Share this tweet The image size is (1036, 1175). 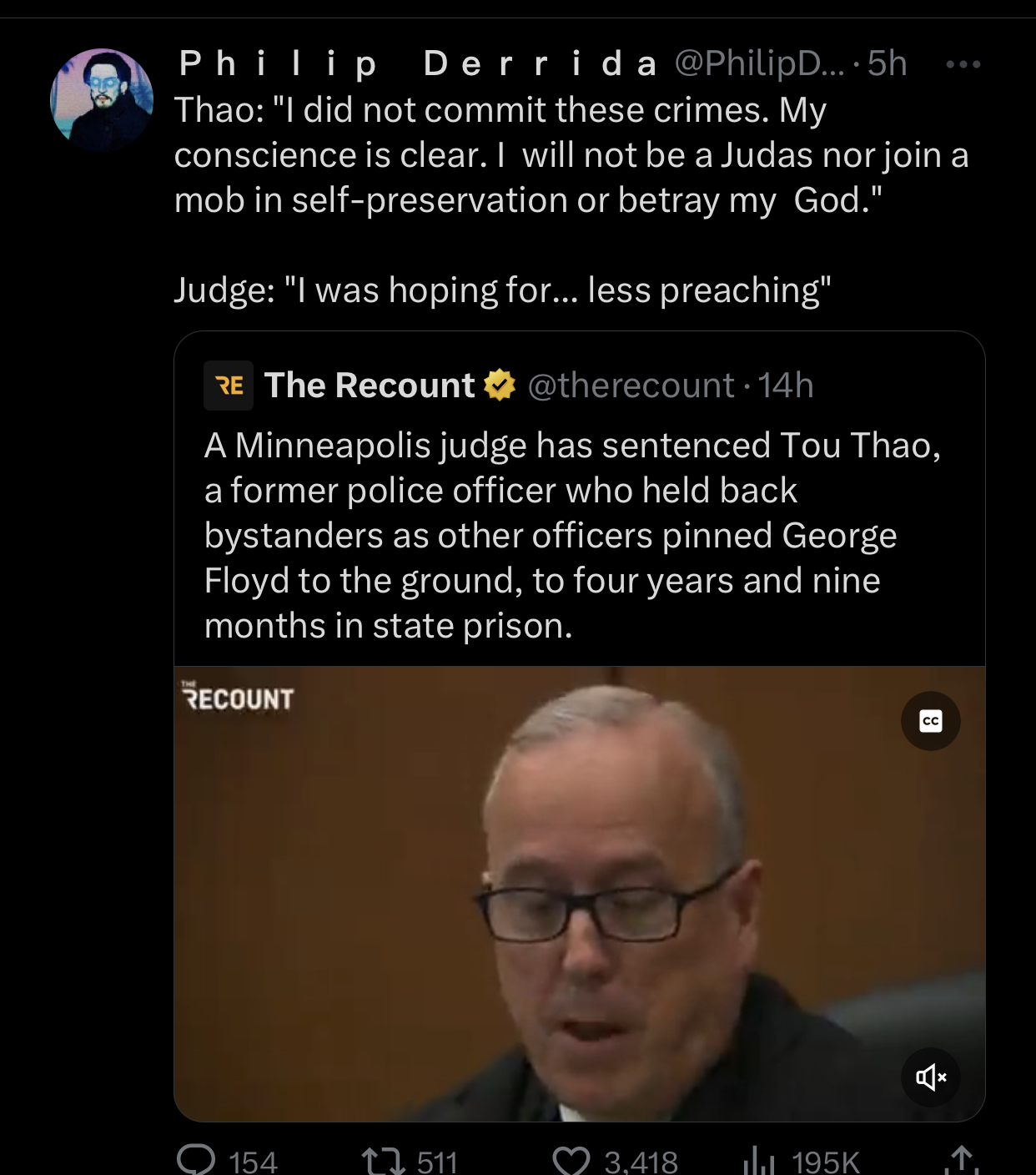961,1160
